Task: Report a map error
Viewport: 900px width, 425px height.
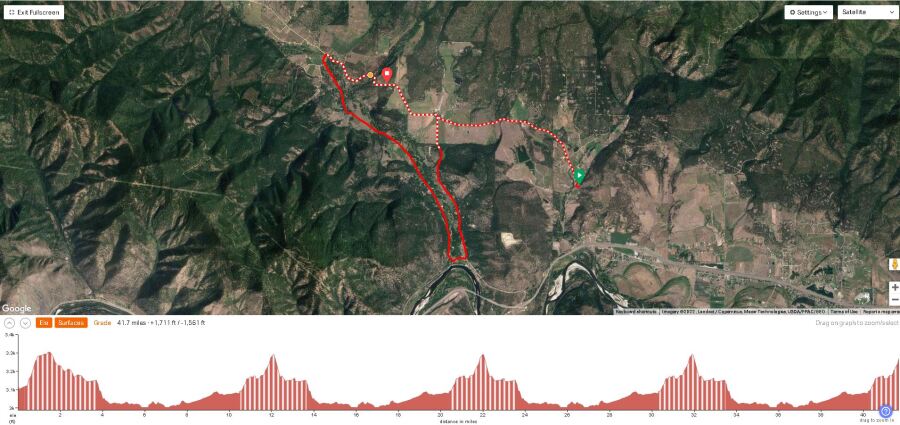Action: pyautogui.click(x=880, y=311)
